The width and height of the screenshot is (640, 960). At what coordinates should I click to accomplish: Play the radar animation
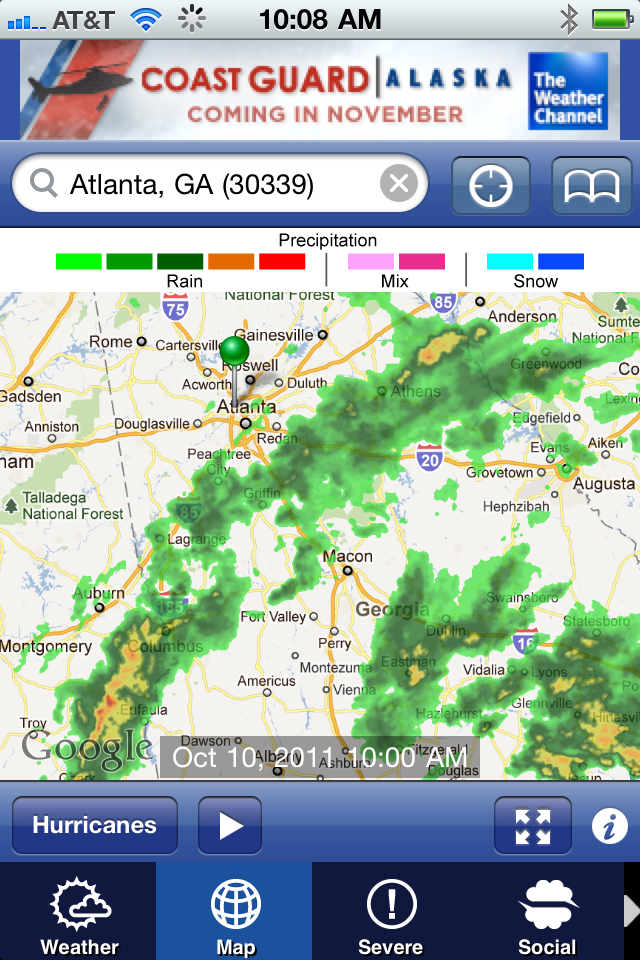(x=230, y=825)
